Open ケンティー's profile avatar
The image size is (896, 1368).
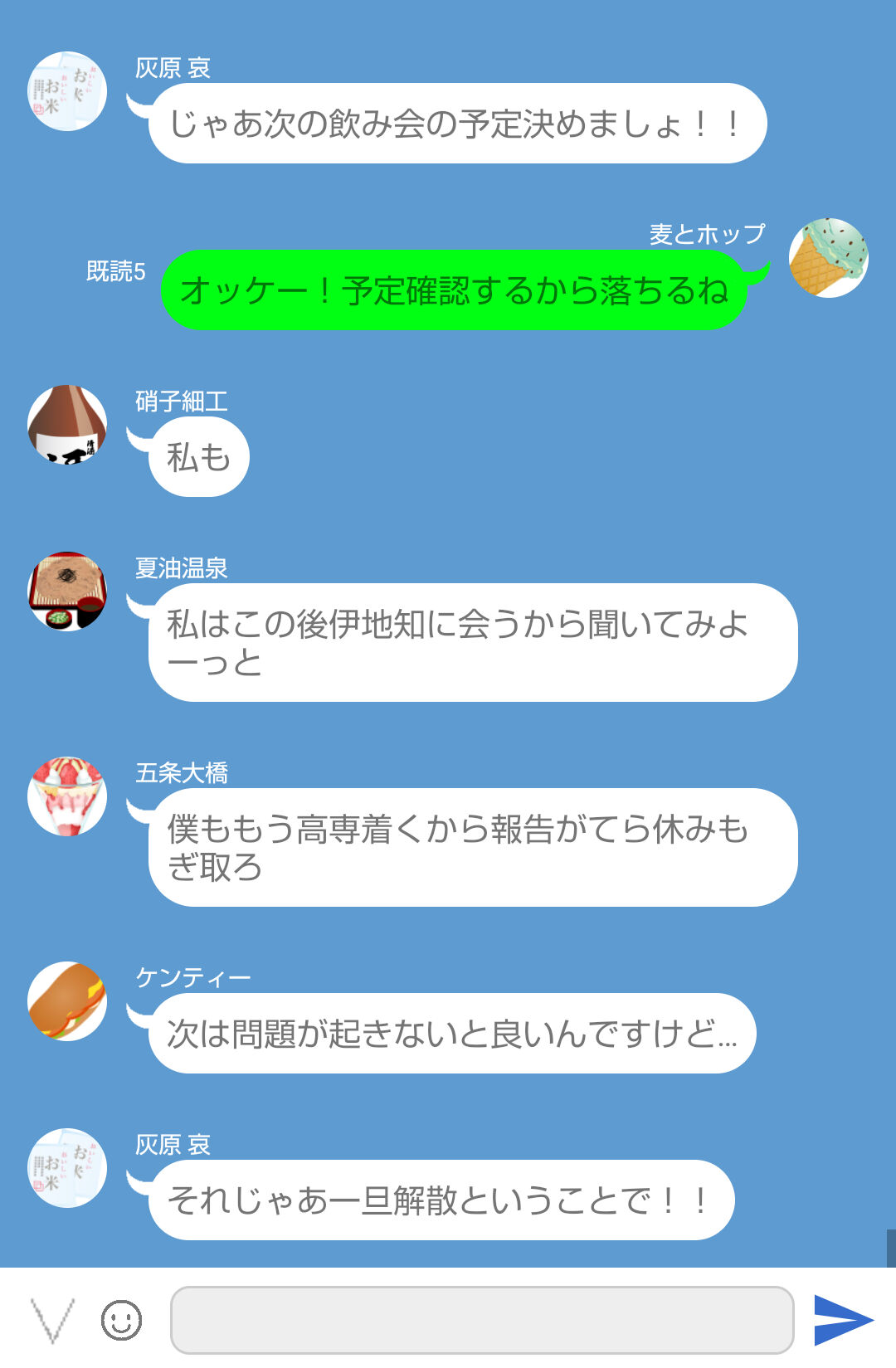pyautogui.click(x=67, y=1001)
